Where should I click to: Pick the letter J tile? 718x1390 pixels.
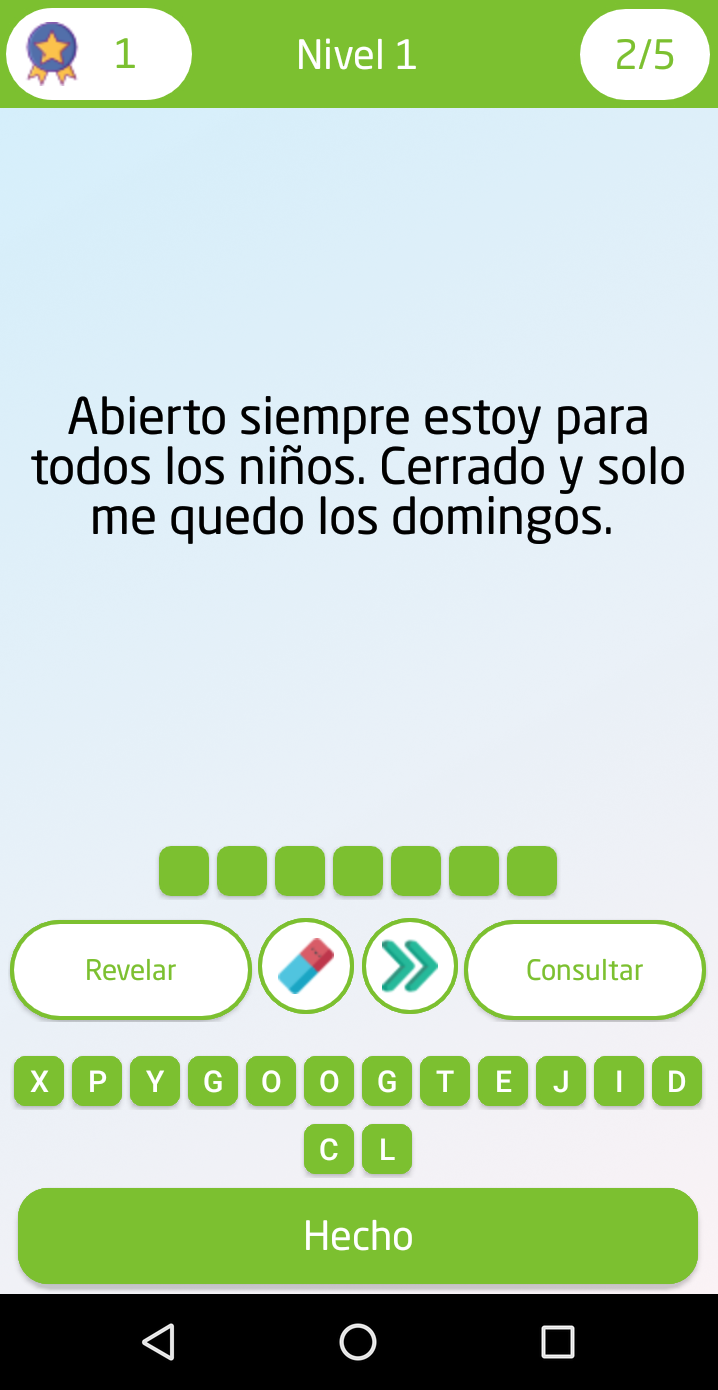pyautogui.click(x=561, y=1082)
